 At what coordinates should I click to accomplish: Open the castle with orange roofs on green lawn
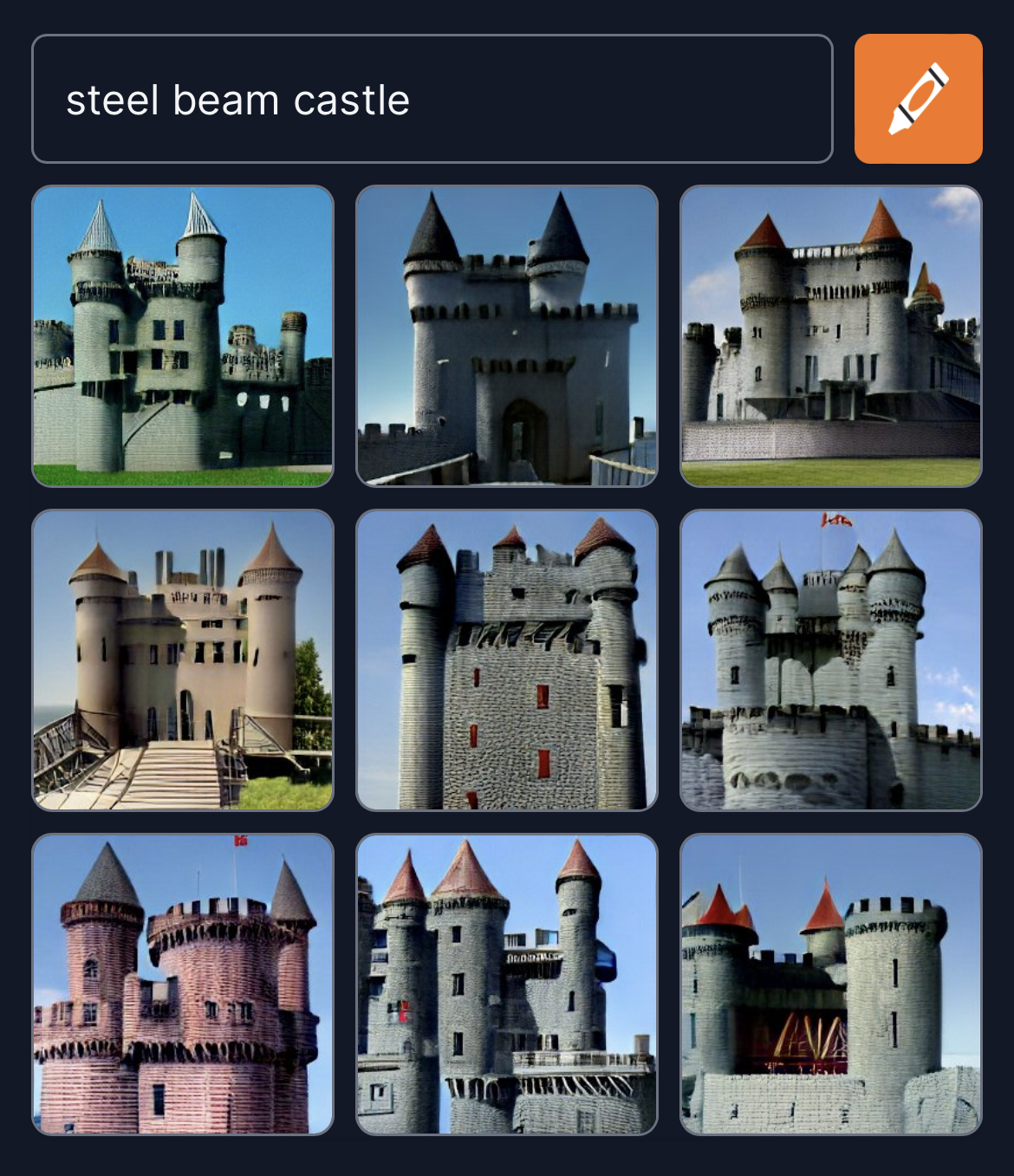pos(831,336)
